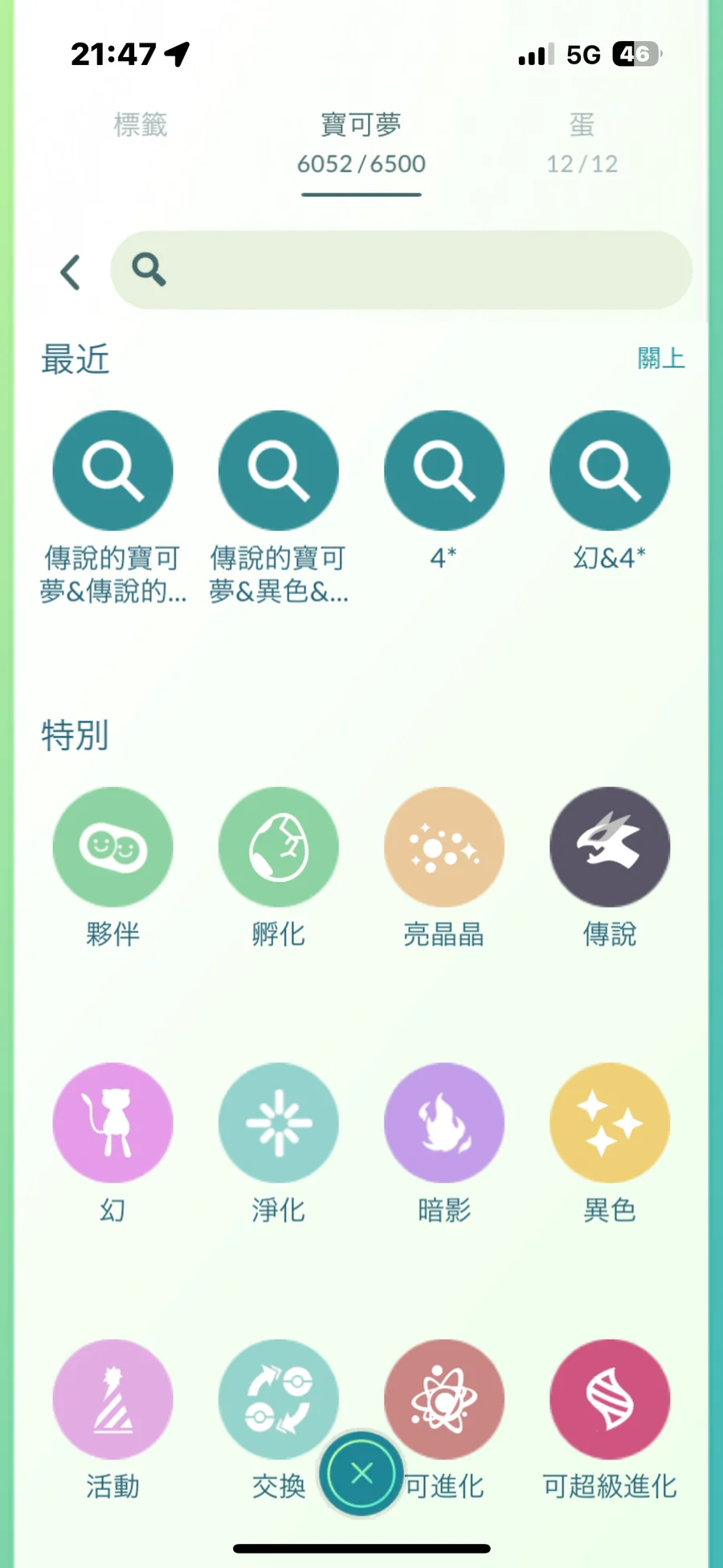The height and width of the screenshot is (1568, 723).
Task: Filter by 可超級進化 mega evolvable
Action: click(609, 1398)
